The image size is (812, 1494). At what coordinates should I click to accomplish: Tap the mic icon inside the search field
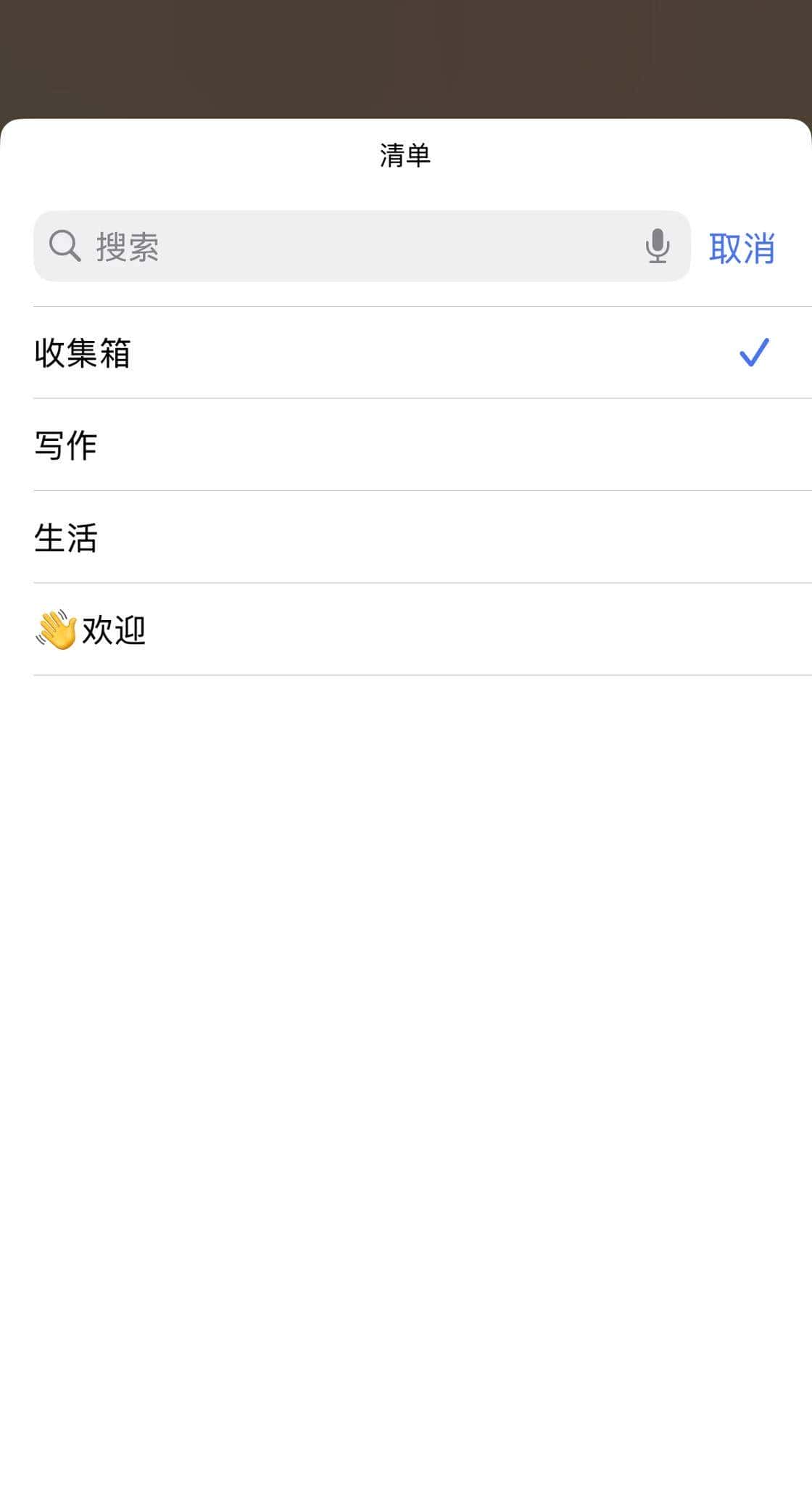click(658, 247)
